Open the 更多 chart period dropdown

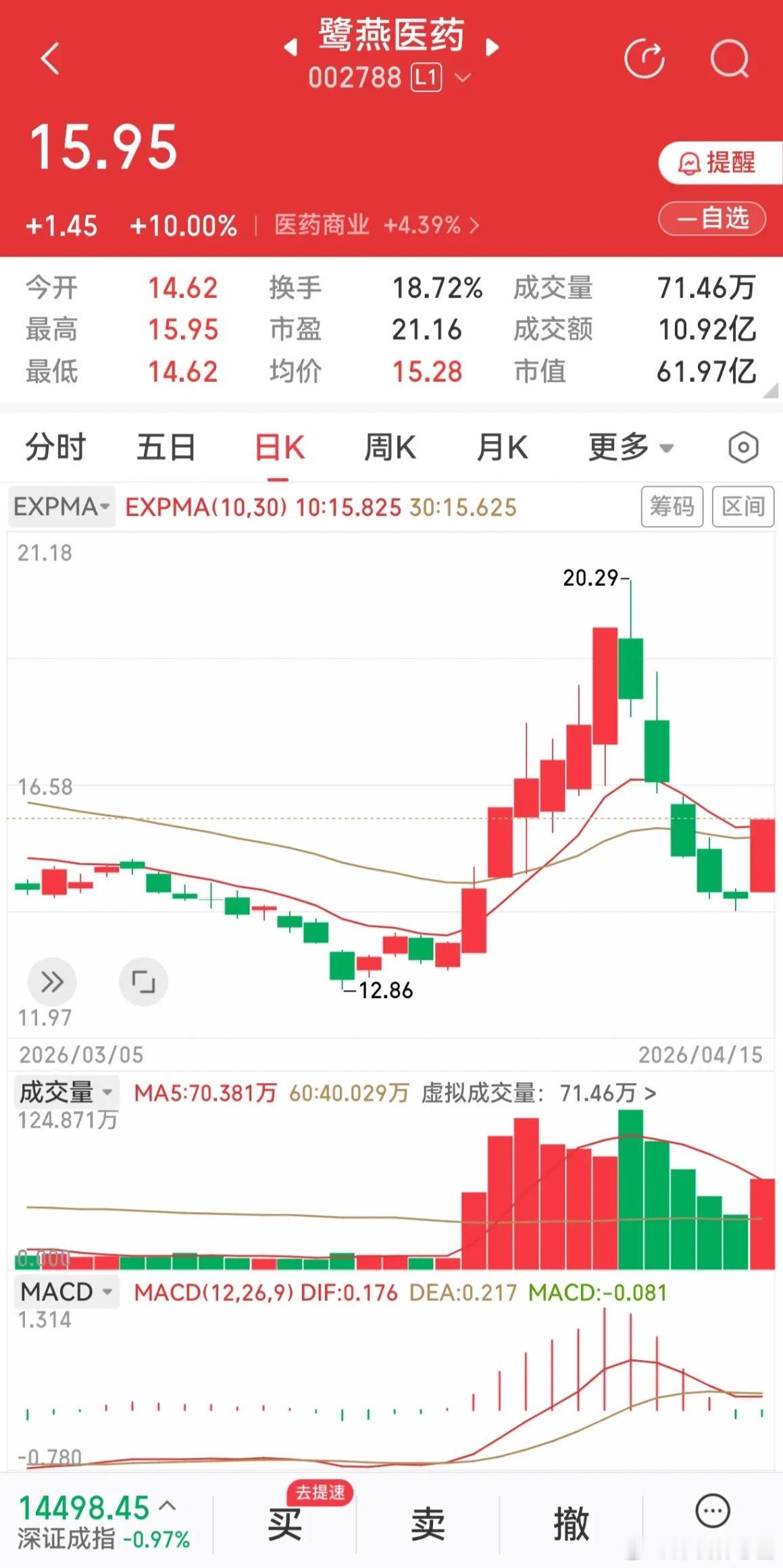click(630, 446)
